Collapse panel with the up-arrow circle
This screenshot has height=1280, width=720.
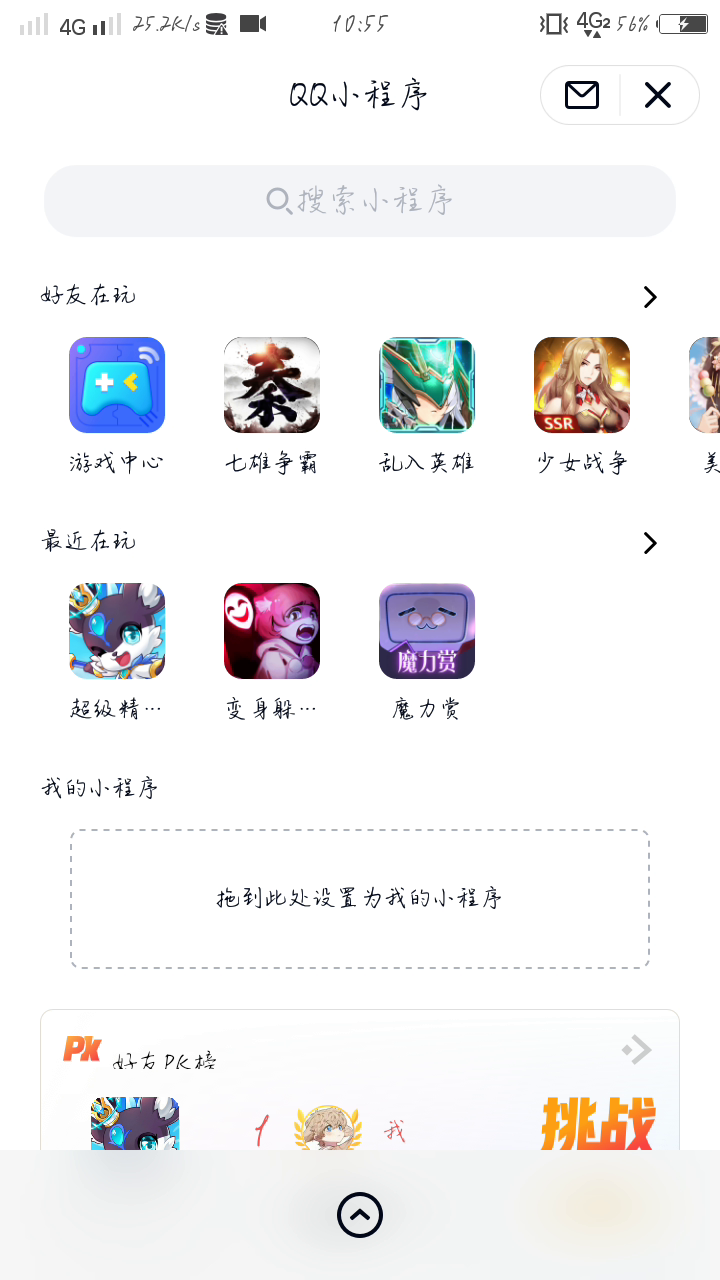coord(360,1215)
